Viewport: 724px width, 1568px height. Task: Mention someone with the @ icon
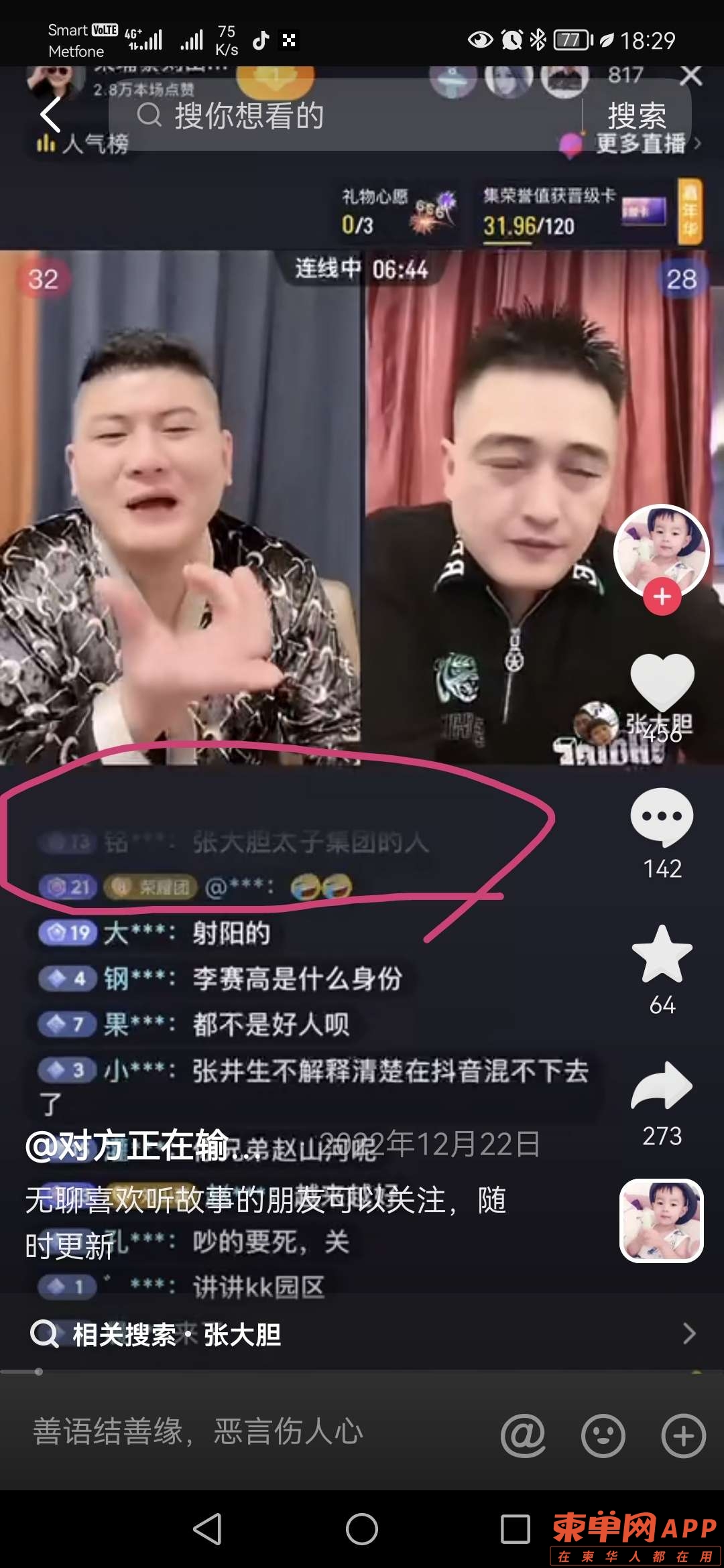point(523,1435)
